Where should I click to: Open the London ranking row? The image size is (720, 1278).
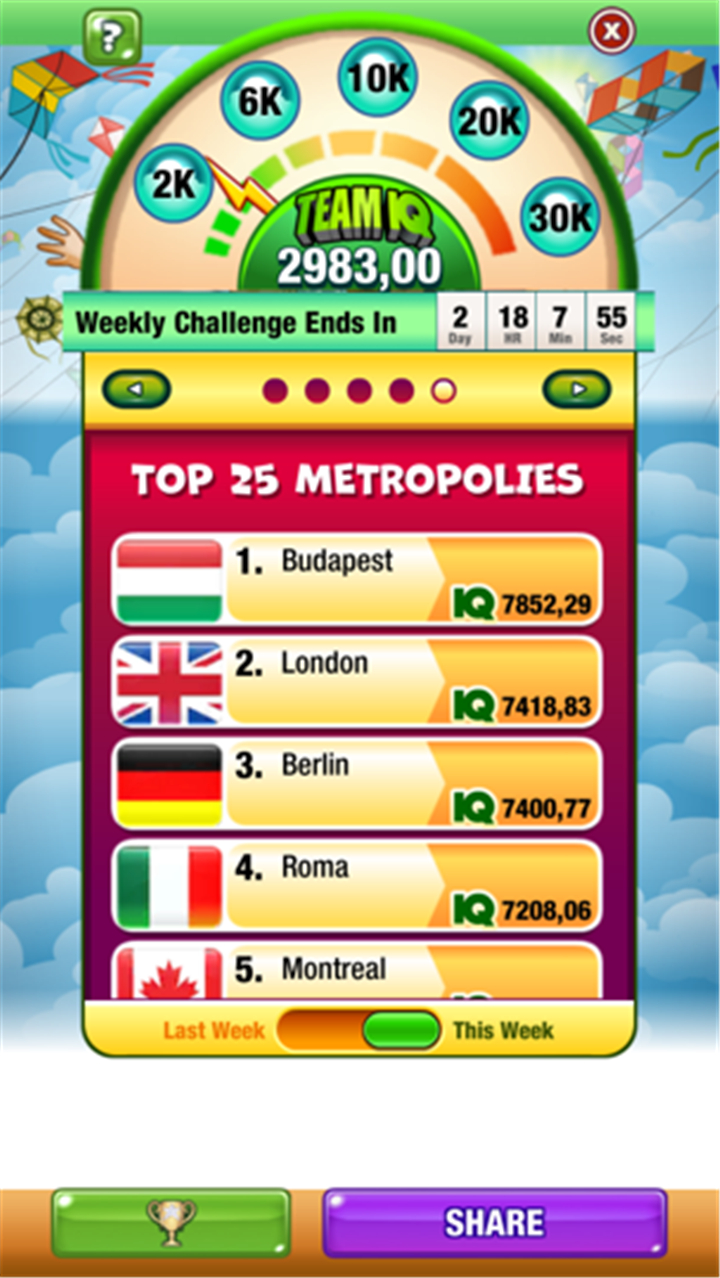pos(357,682)
